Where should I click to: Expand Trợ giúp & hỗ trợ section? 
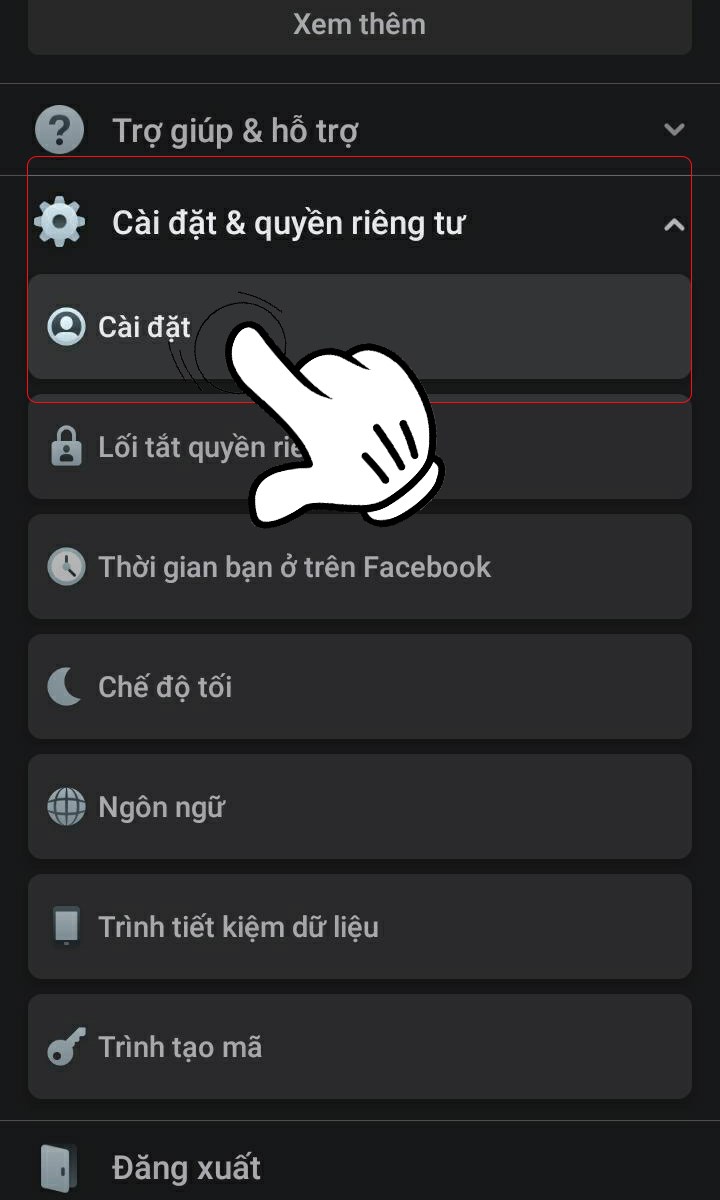[x=358, y=130]
